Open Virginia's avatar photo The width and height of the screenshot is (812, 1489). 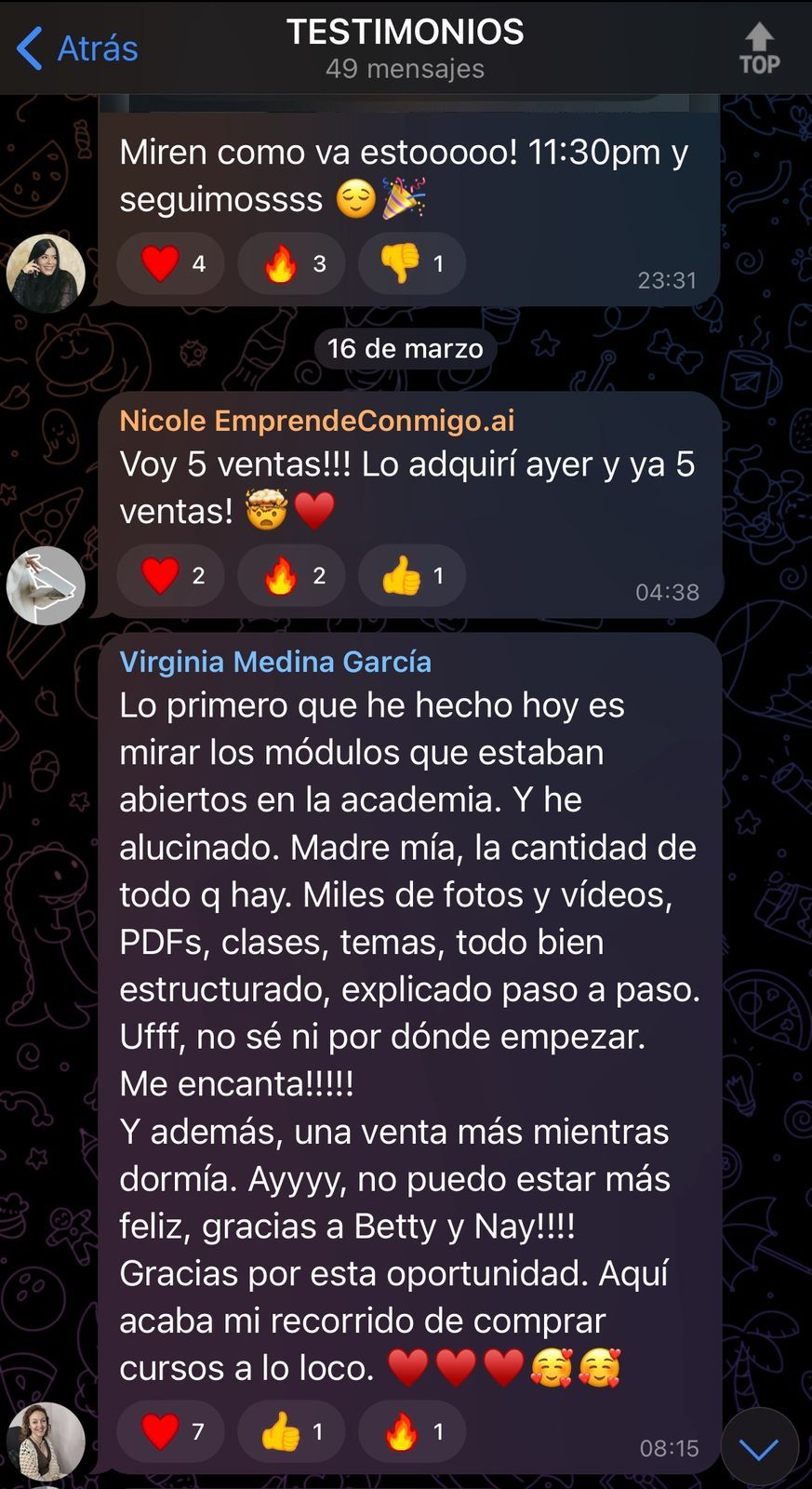46,1441
